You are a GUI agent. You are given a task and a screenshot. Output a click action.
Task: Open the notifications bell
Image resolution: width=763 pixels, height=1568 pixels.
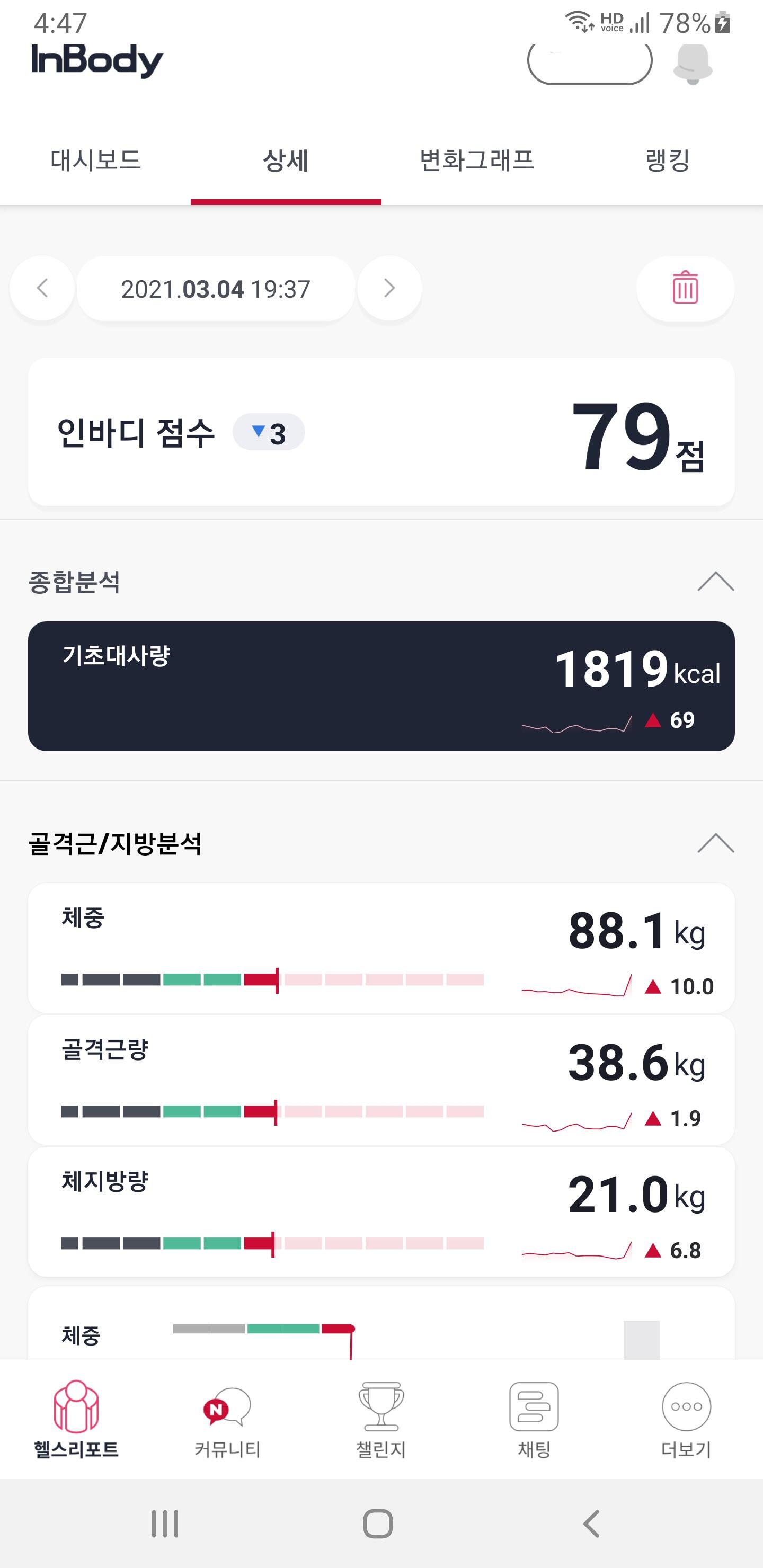coord(693,64)
